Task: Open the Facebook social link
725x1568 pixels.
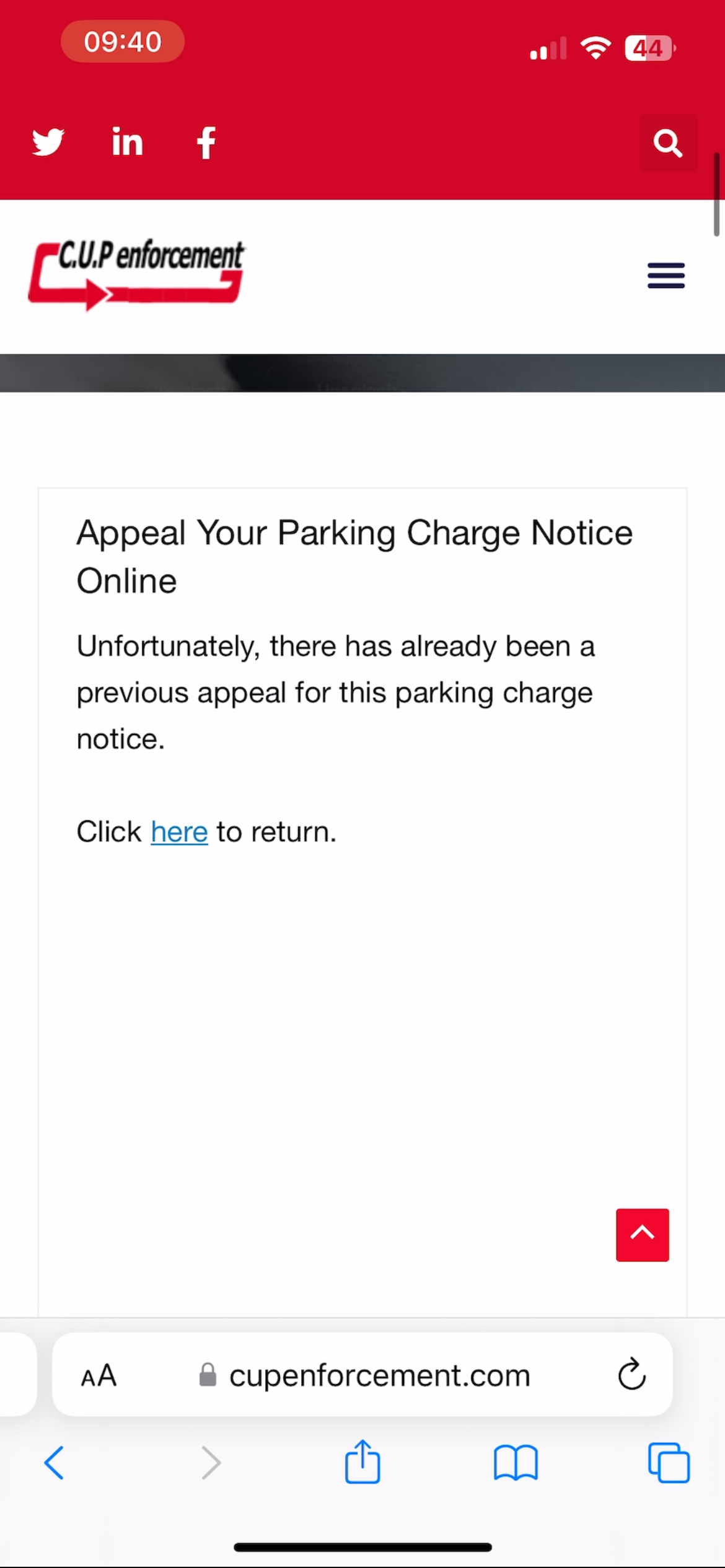Action: coord(206,143)
